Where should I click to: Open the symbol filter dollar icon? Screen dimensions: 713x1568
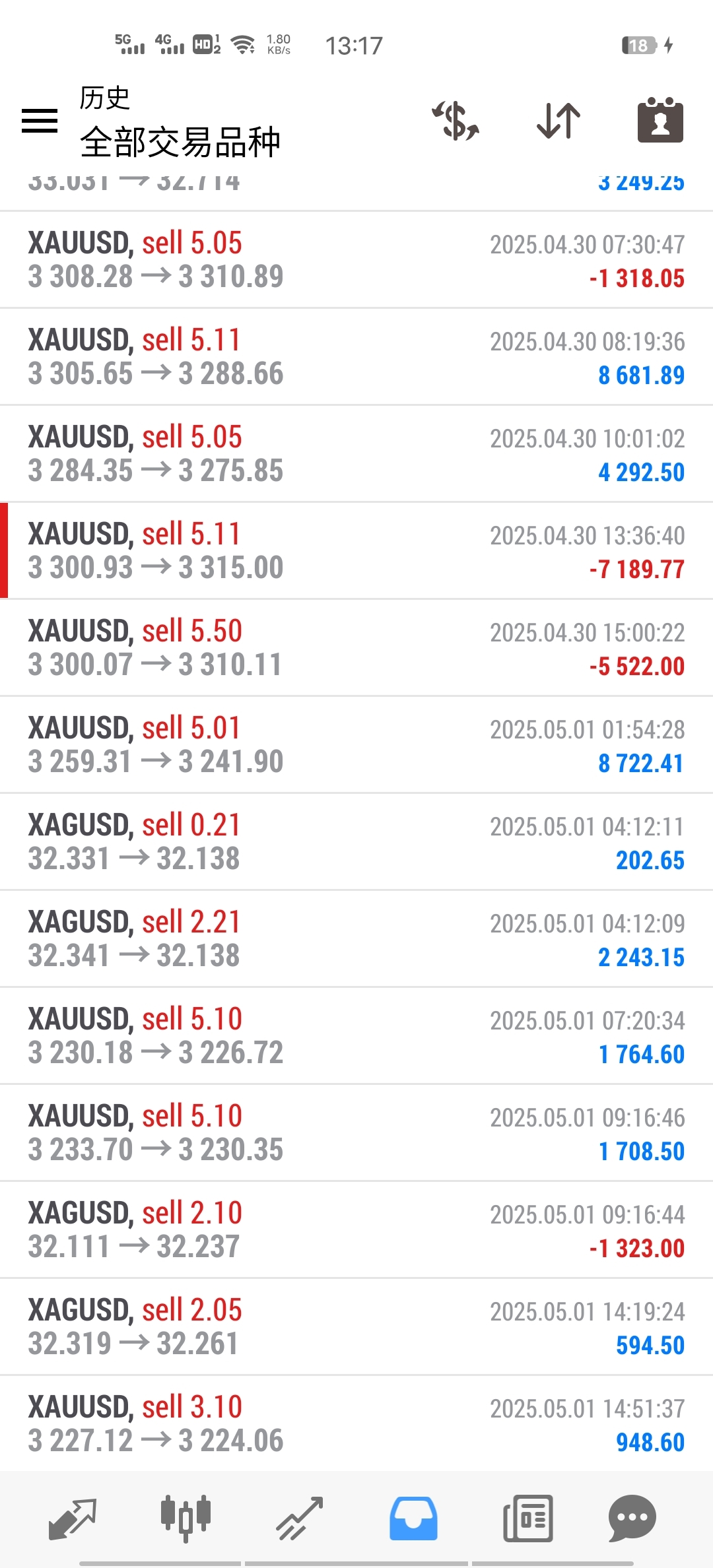click(456, 121)
